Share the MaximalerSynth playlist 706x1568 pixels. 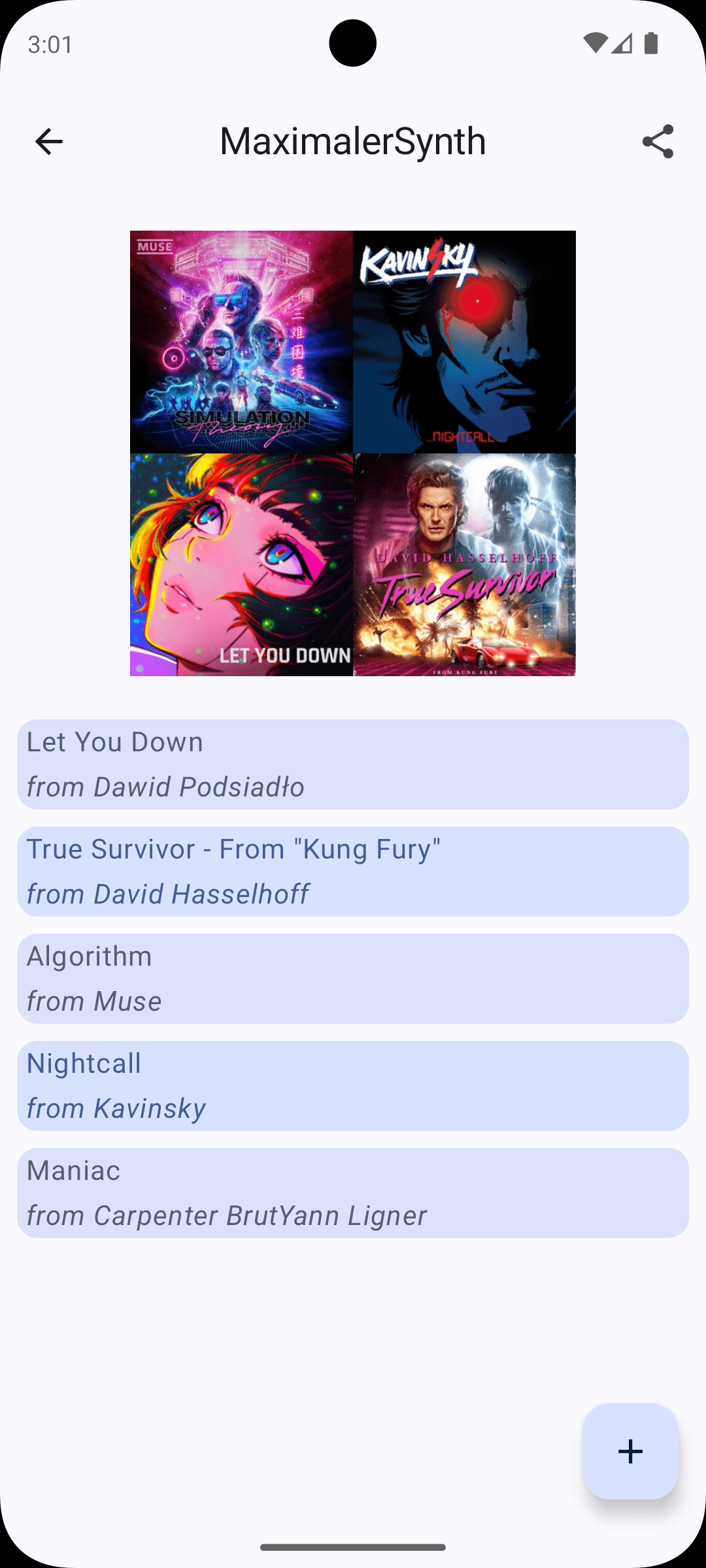click(x=658, y=142)
